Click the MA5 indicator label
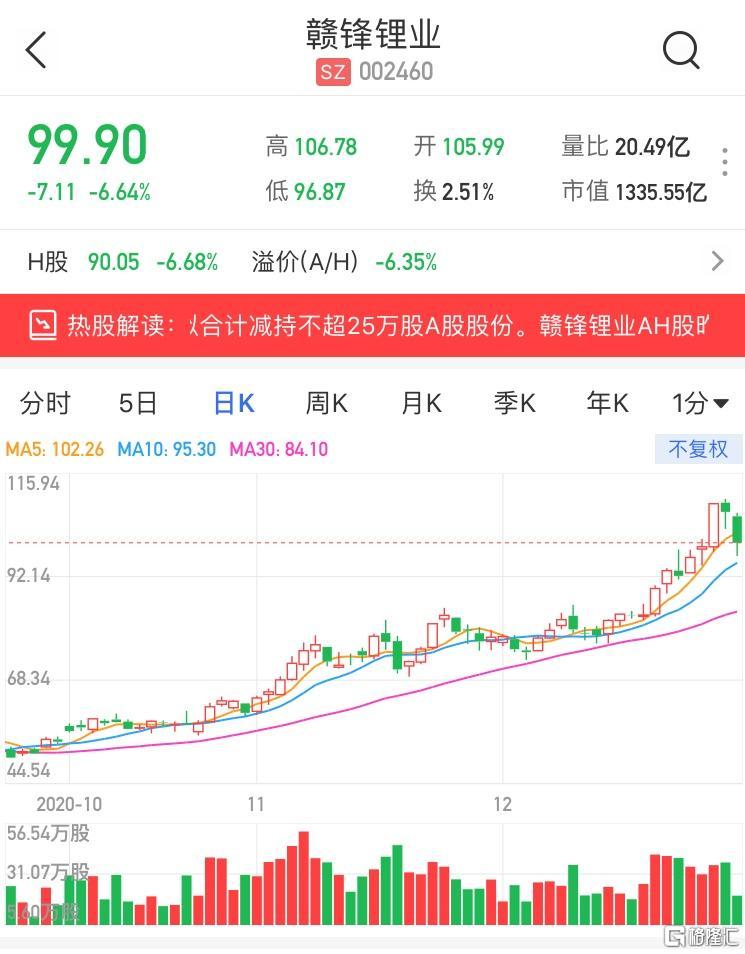 point(52,449)
